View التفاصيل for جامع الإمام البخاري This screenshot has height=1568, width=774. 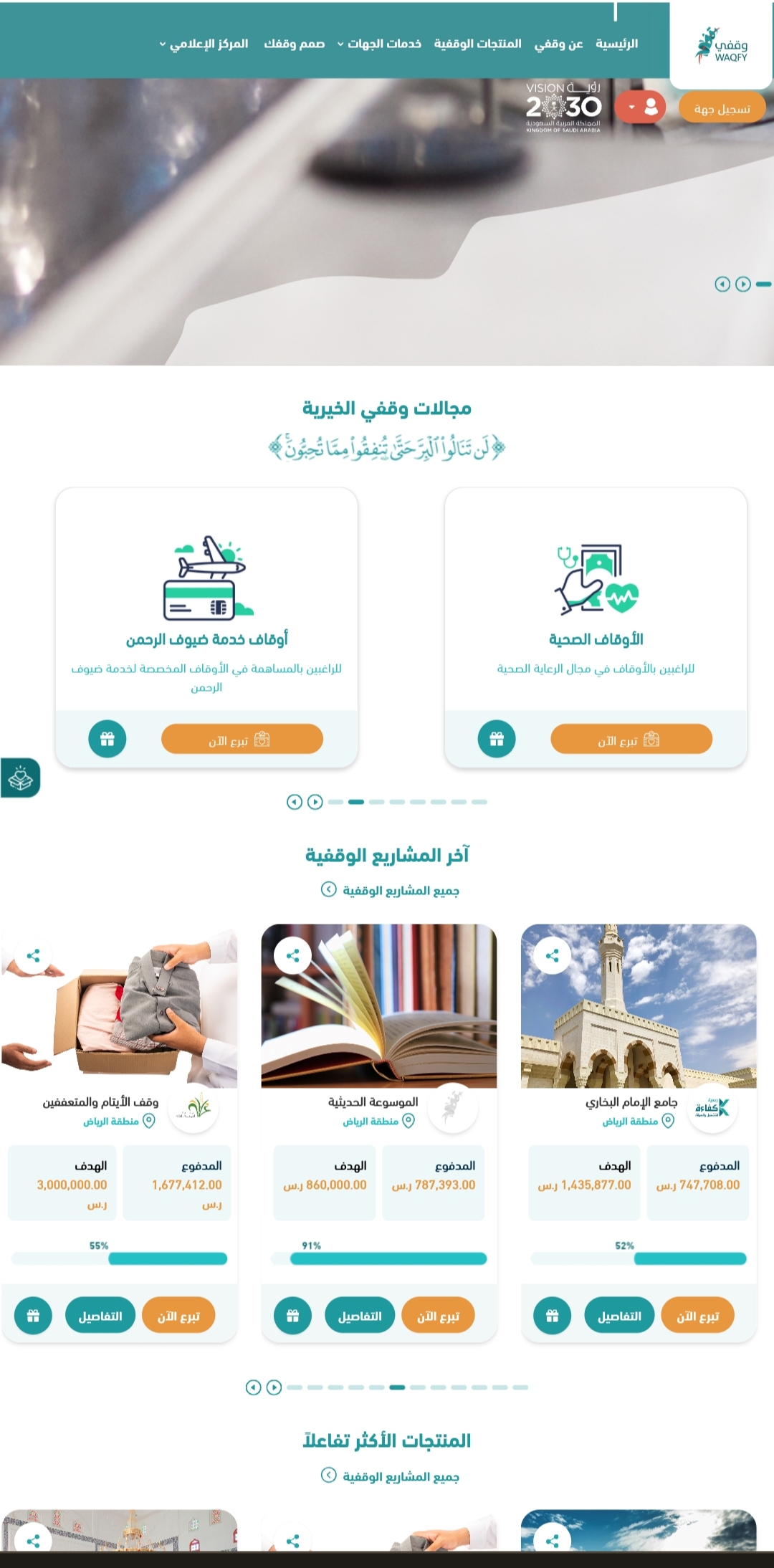pos(619,1316)
